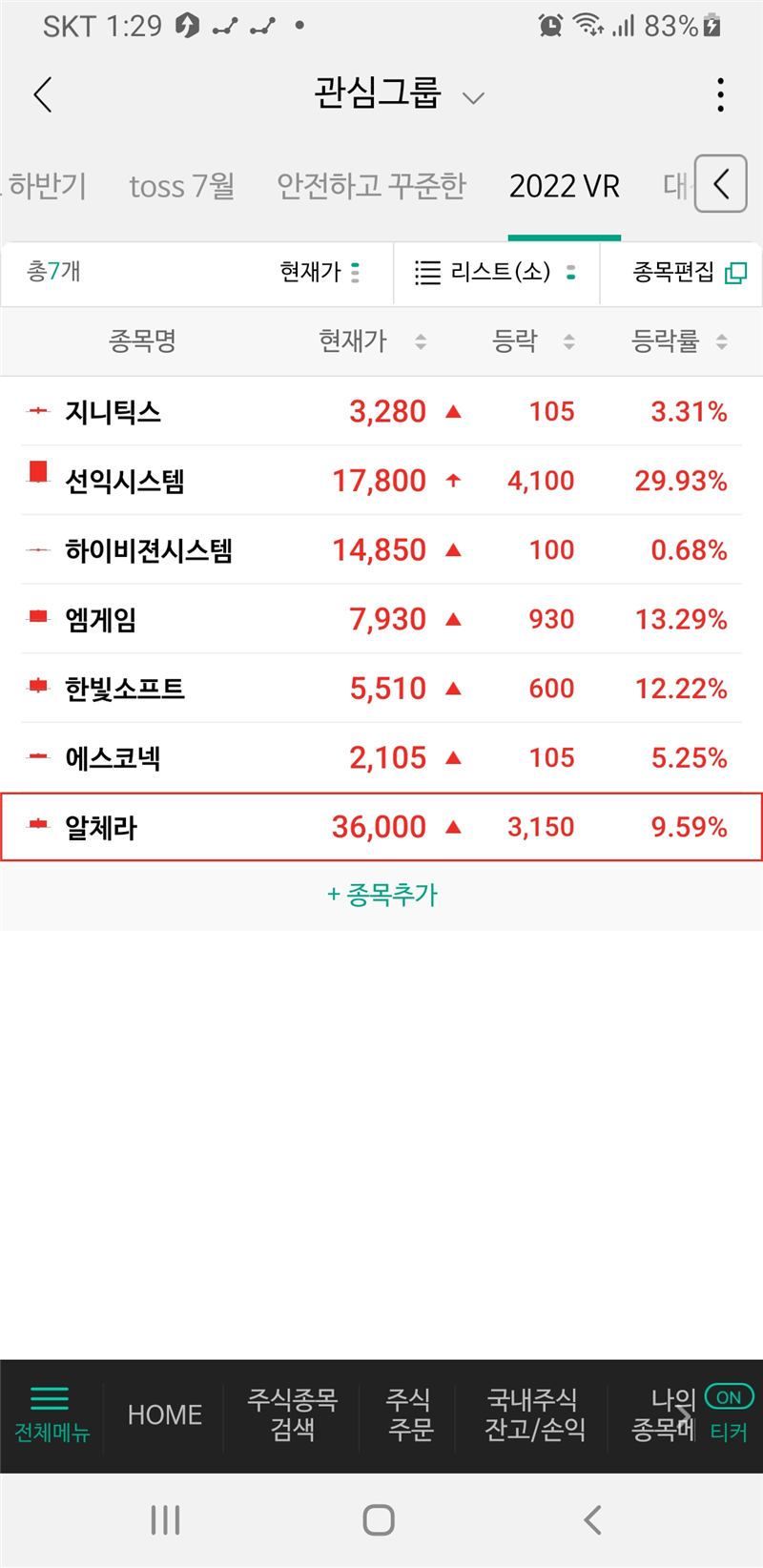Screen dimensions: 763x1568
Task: Open the 전체메뉴 drawer
Action: pos(52,1415)
